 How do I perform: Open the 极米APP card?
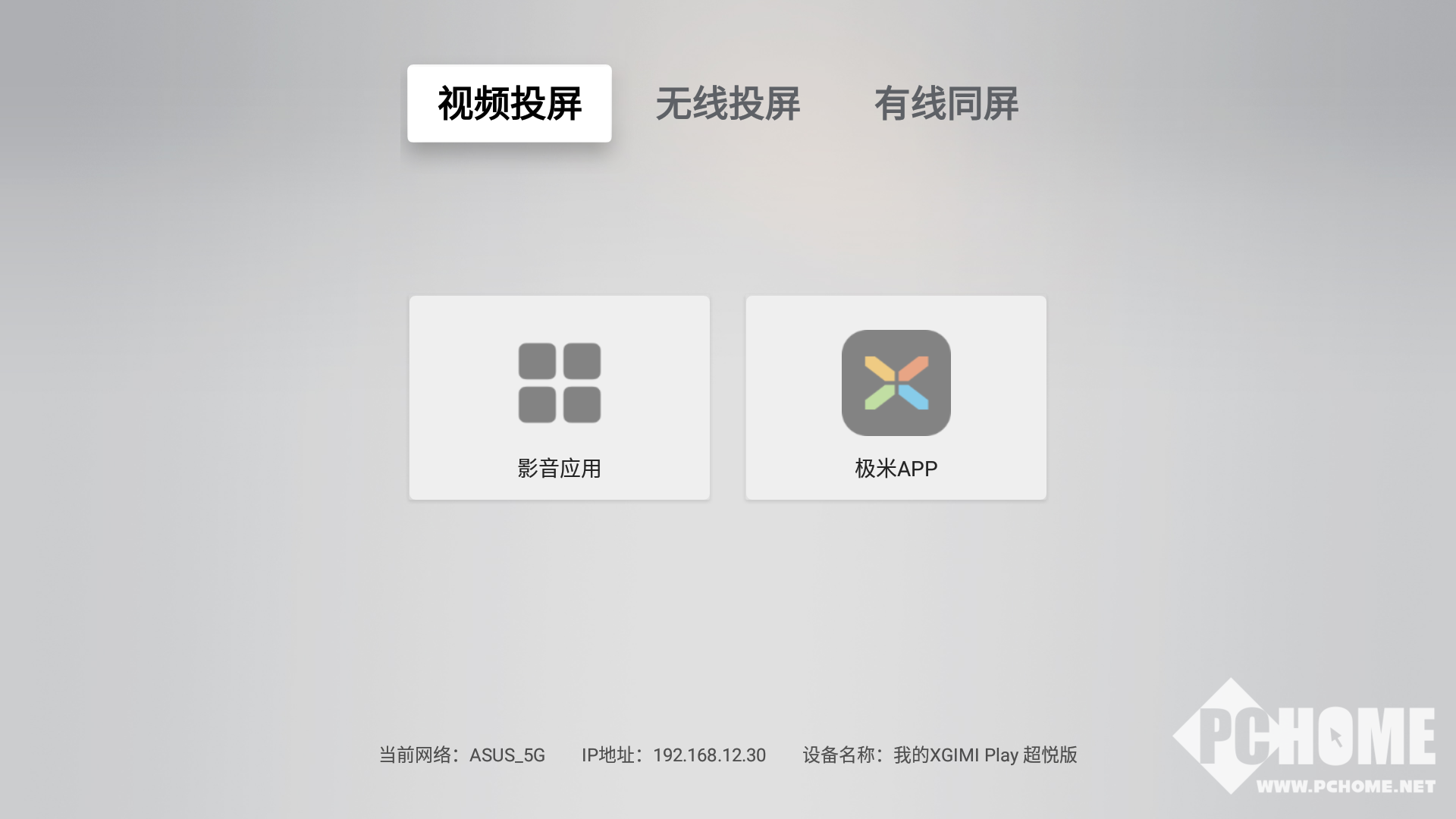(896, 398)
